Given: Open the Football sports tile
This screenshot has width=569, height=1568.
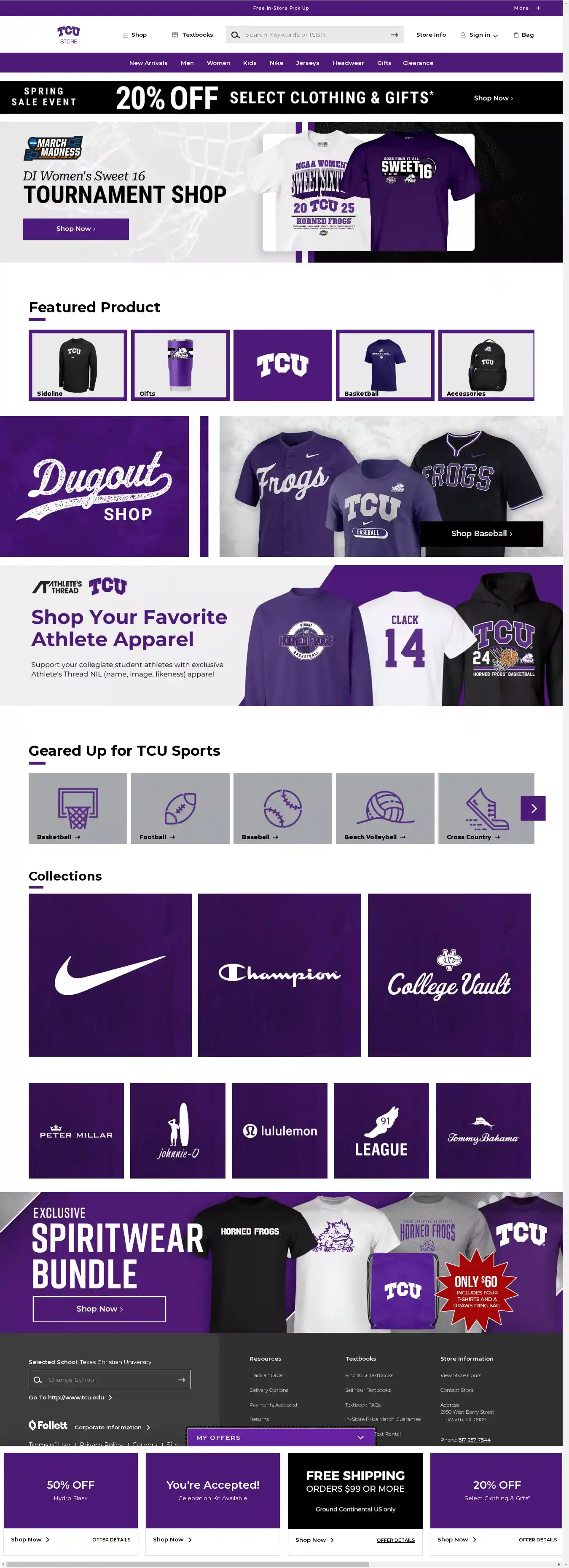Looking at the screenshot, I should [x=180, y=808].
